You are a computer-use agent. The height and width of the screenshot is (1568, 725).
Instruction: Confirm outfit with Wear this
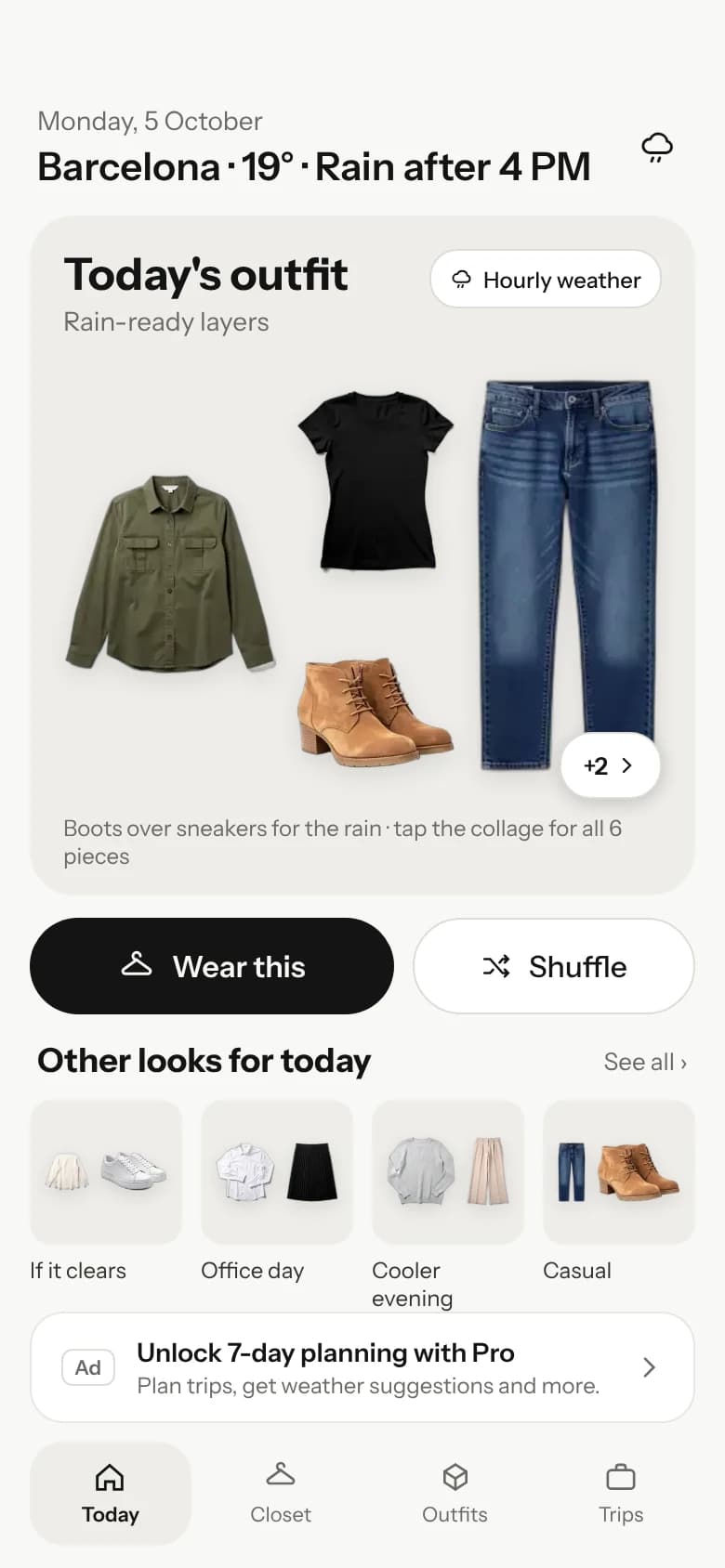click(212, 966)
